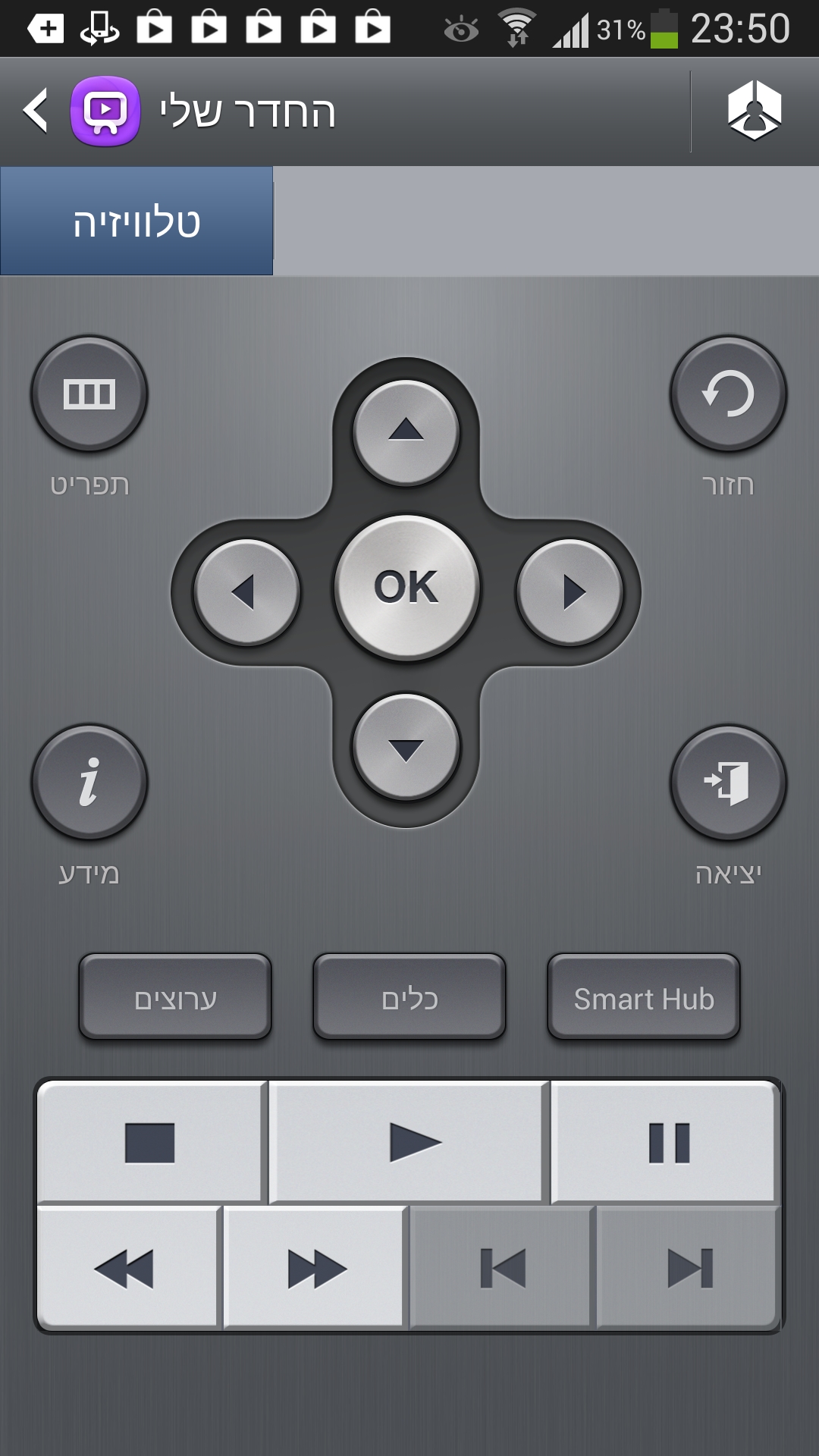This screenshot has width=819, height=1456.
Task: Select the טלוויזיה tab
Action: point(136,221)
